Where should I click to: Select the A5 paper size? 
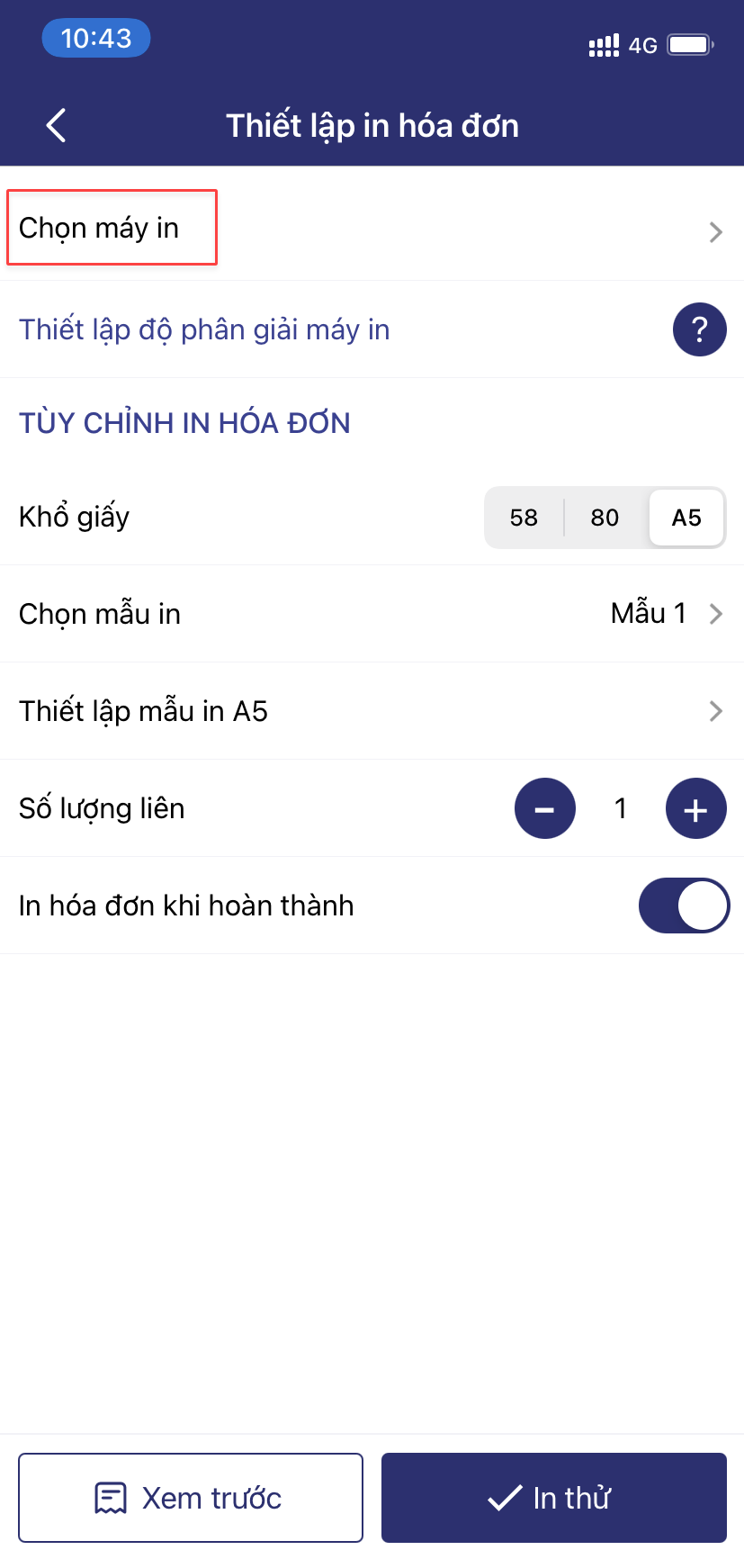coord(686,518)
